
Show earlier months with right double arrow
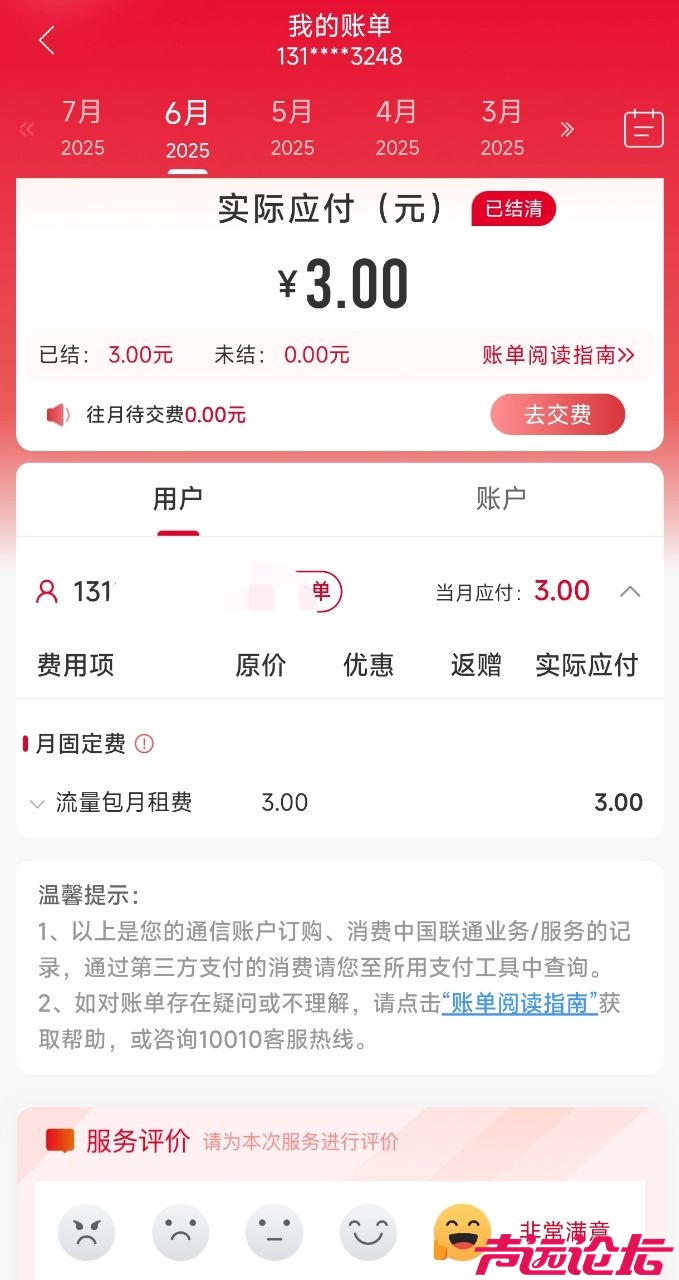tap(567, 129)
